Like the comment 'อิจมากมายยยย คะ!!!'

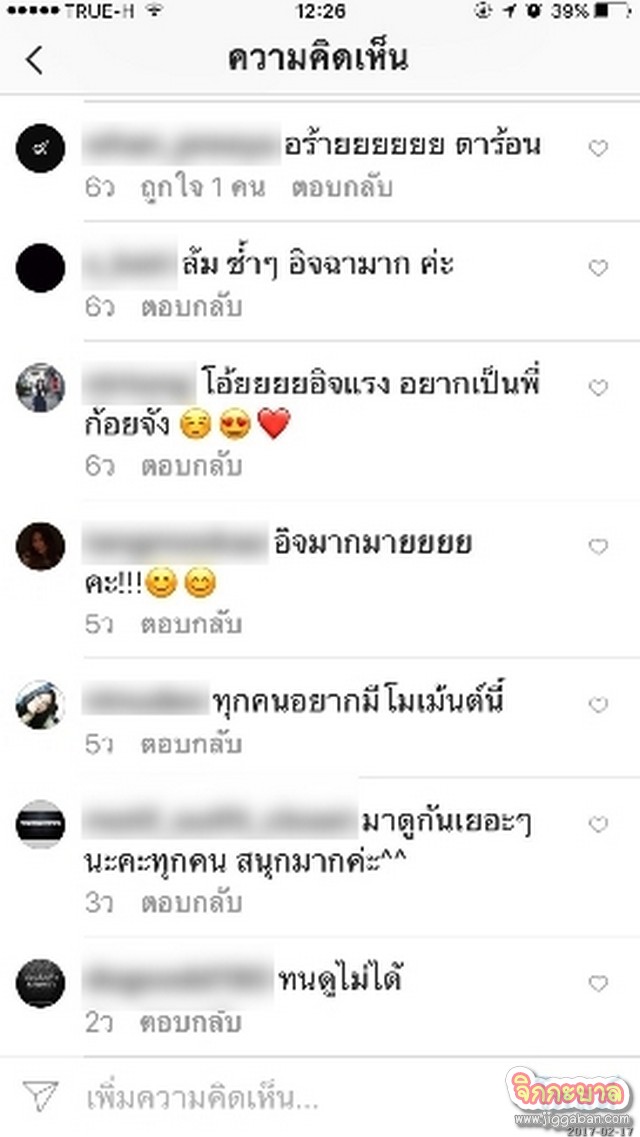click(597, 547)
